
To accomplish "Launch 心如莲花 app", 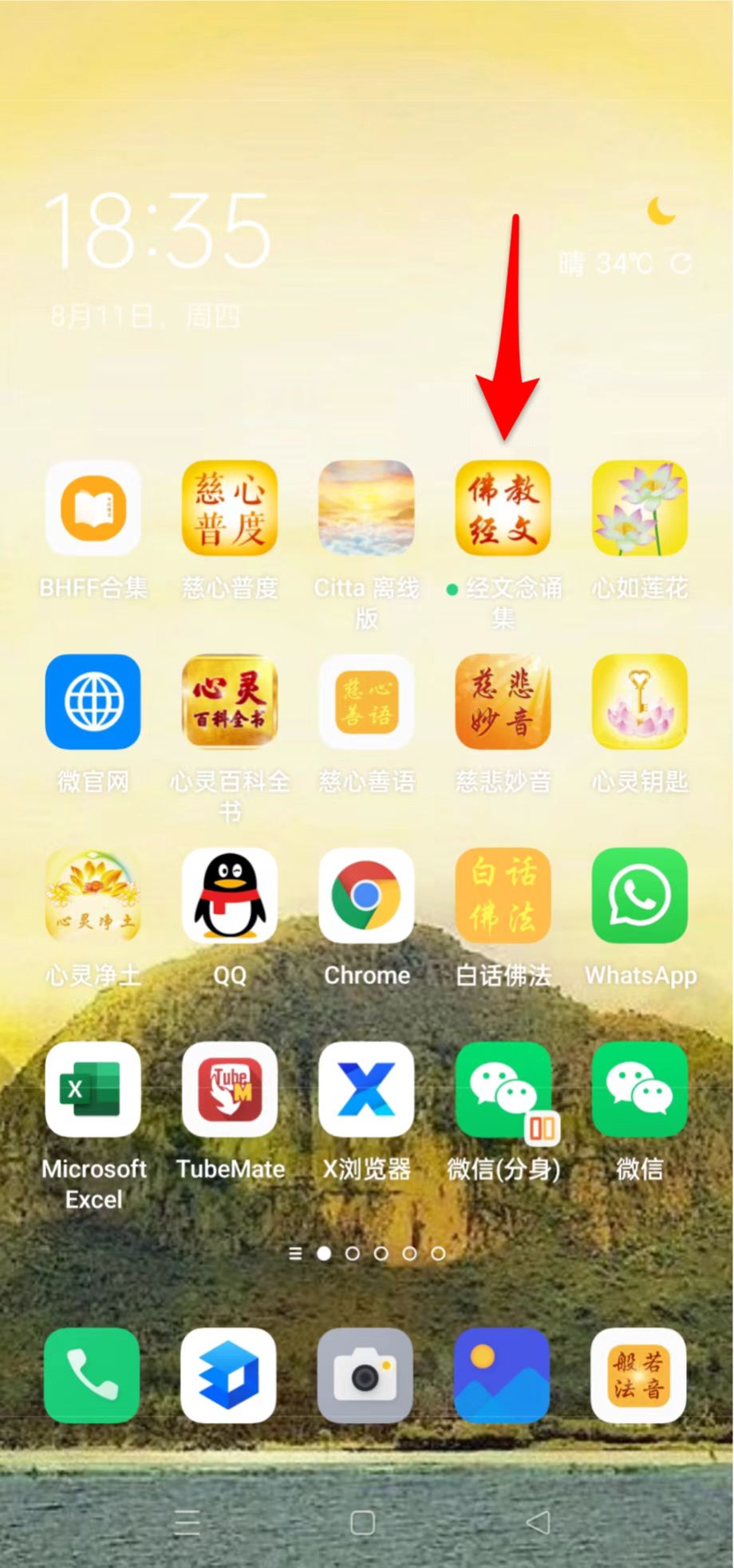I will click(639, 508).
